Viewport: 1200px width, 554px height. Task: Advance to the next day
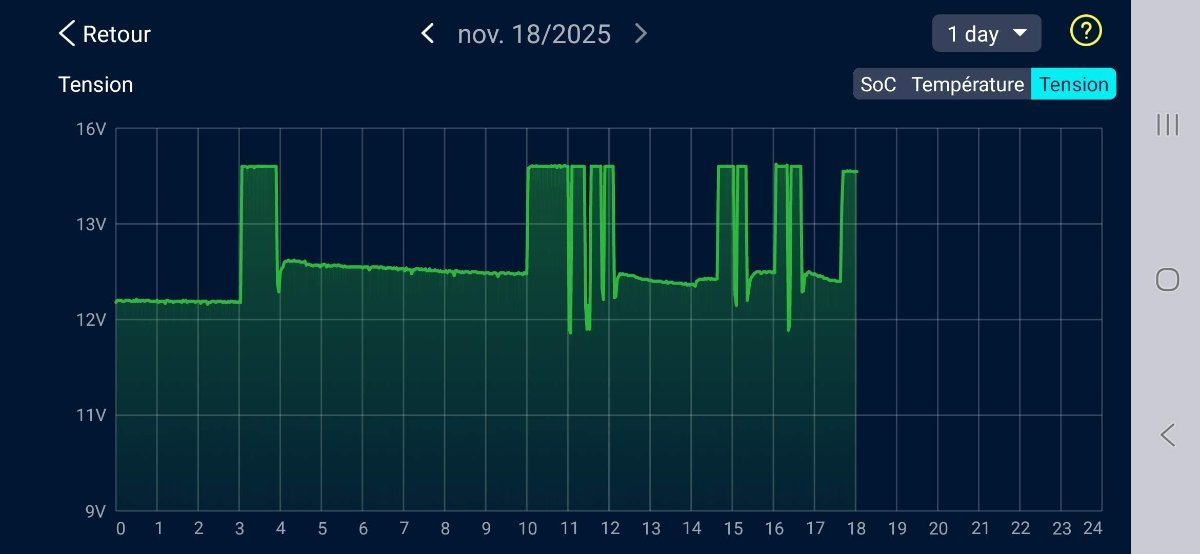tap(641, 34)
